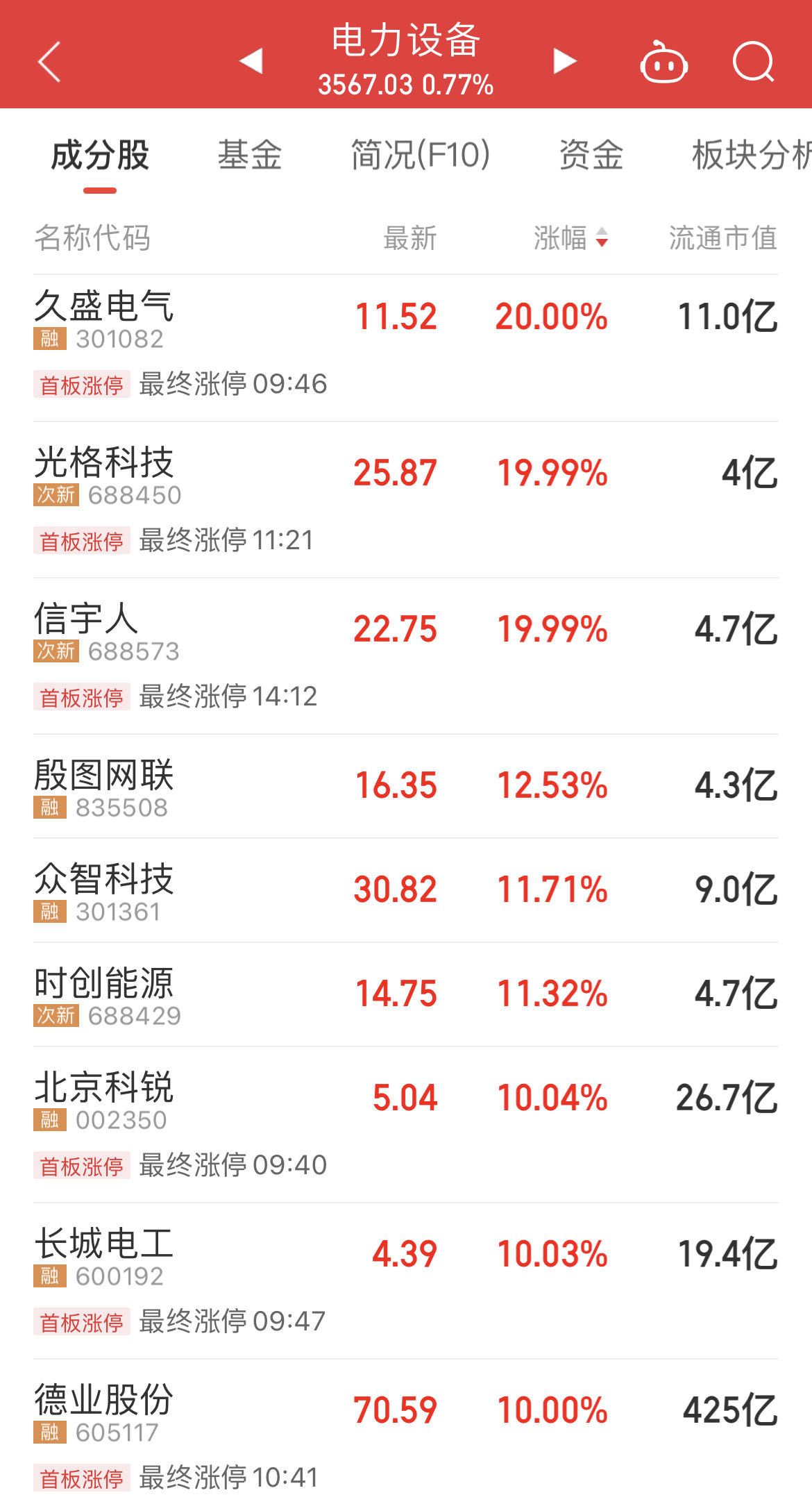Image resolution: width=812 pixels, height=1504 pixels.
Task: Open stock 殷图网联 835508
Action: pos(406,787)
